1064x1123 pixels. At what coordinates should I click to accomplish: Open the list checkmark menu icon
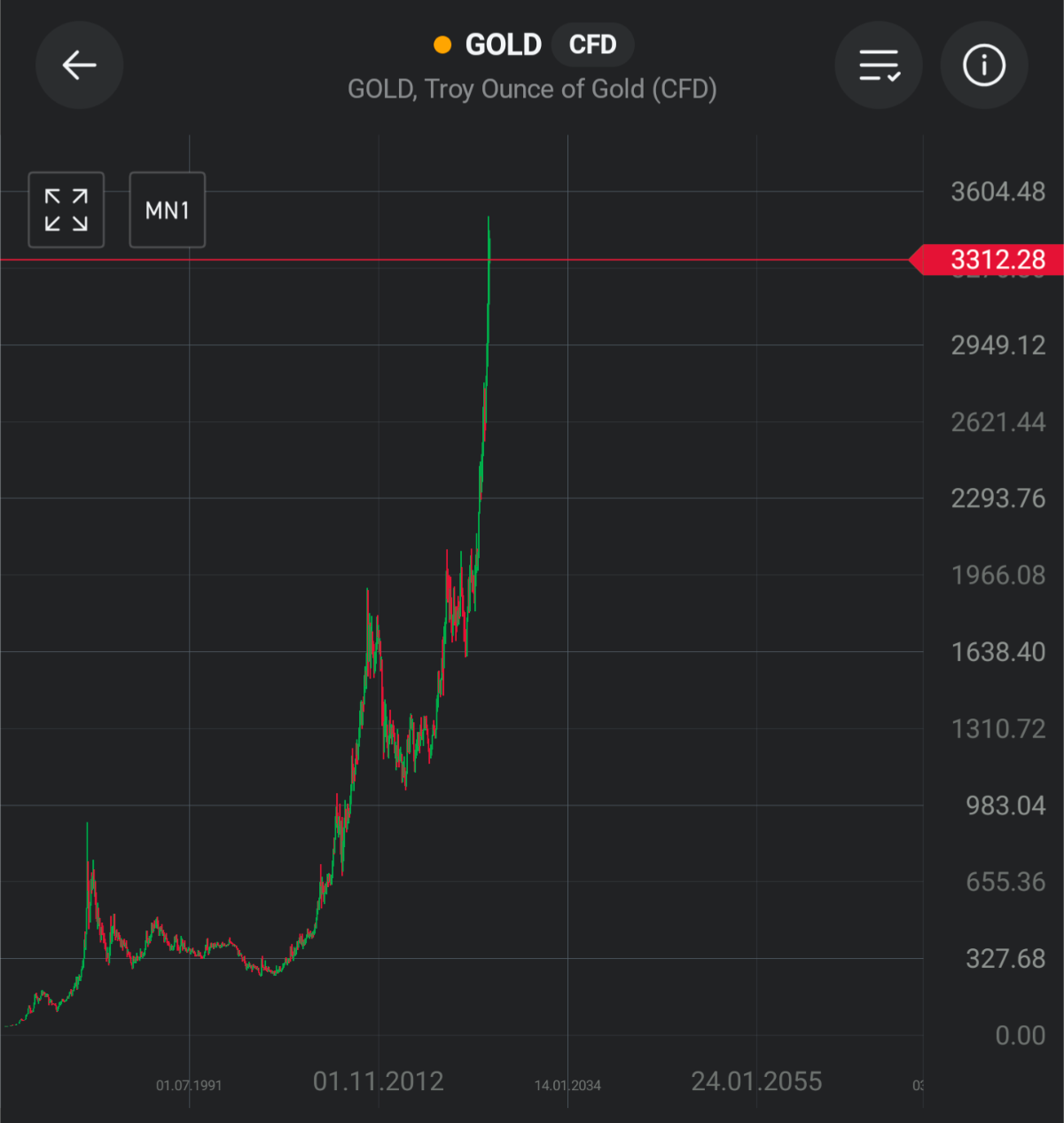pyautogui.click(x=879, y=65)
